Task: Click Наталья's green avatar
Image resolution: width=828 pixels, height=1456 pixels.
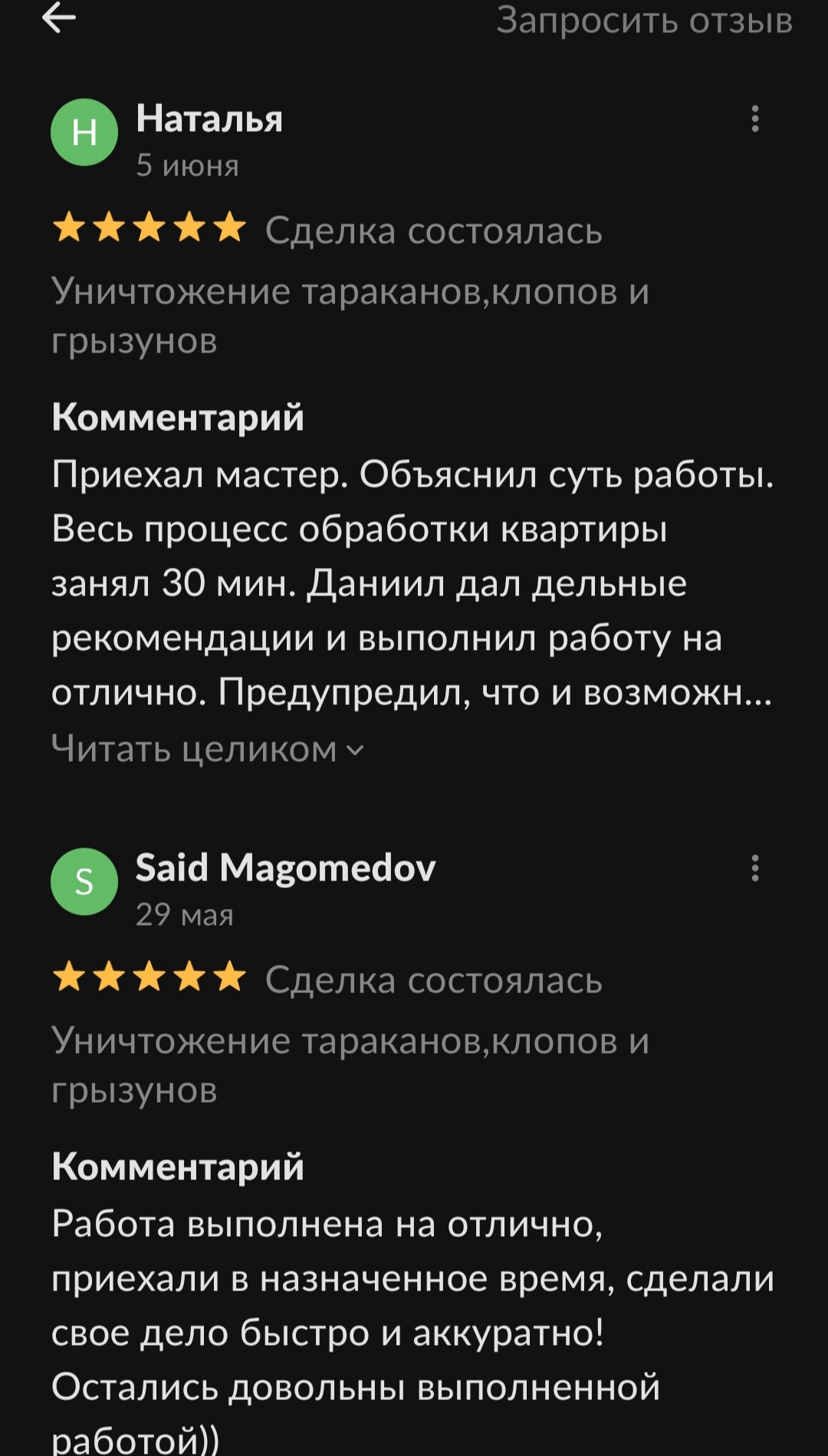Action: (x=84, y=132)
